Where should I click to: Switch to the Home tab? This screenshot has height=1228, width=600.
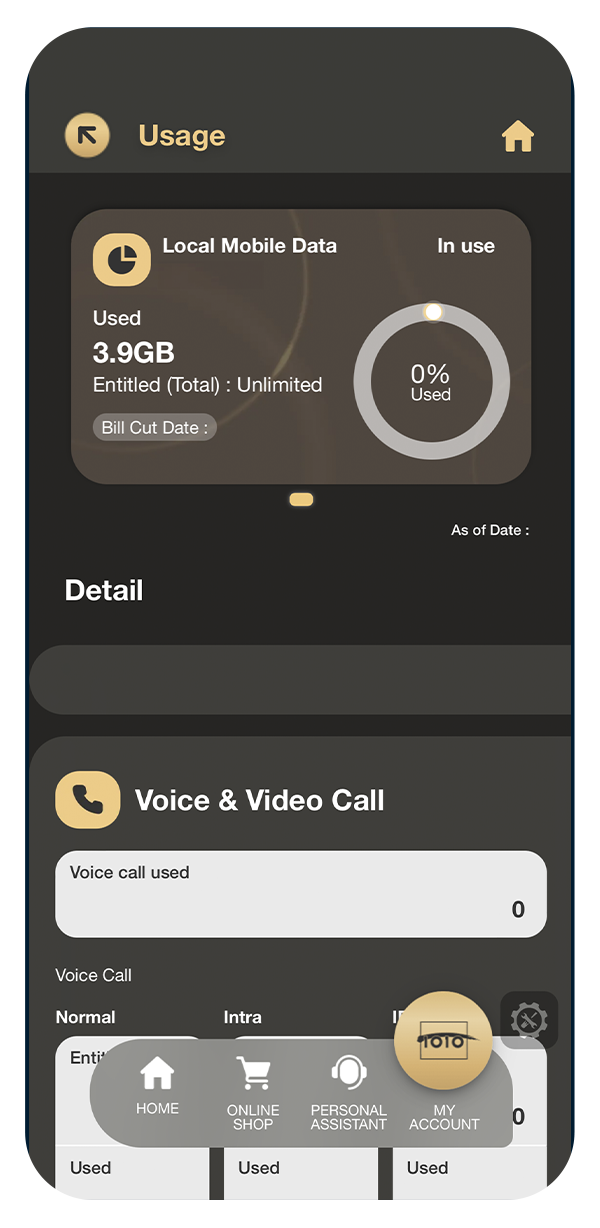click(x=157, y=1088)
